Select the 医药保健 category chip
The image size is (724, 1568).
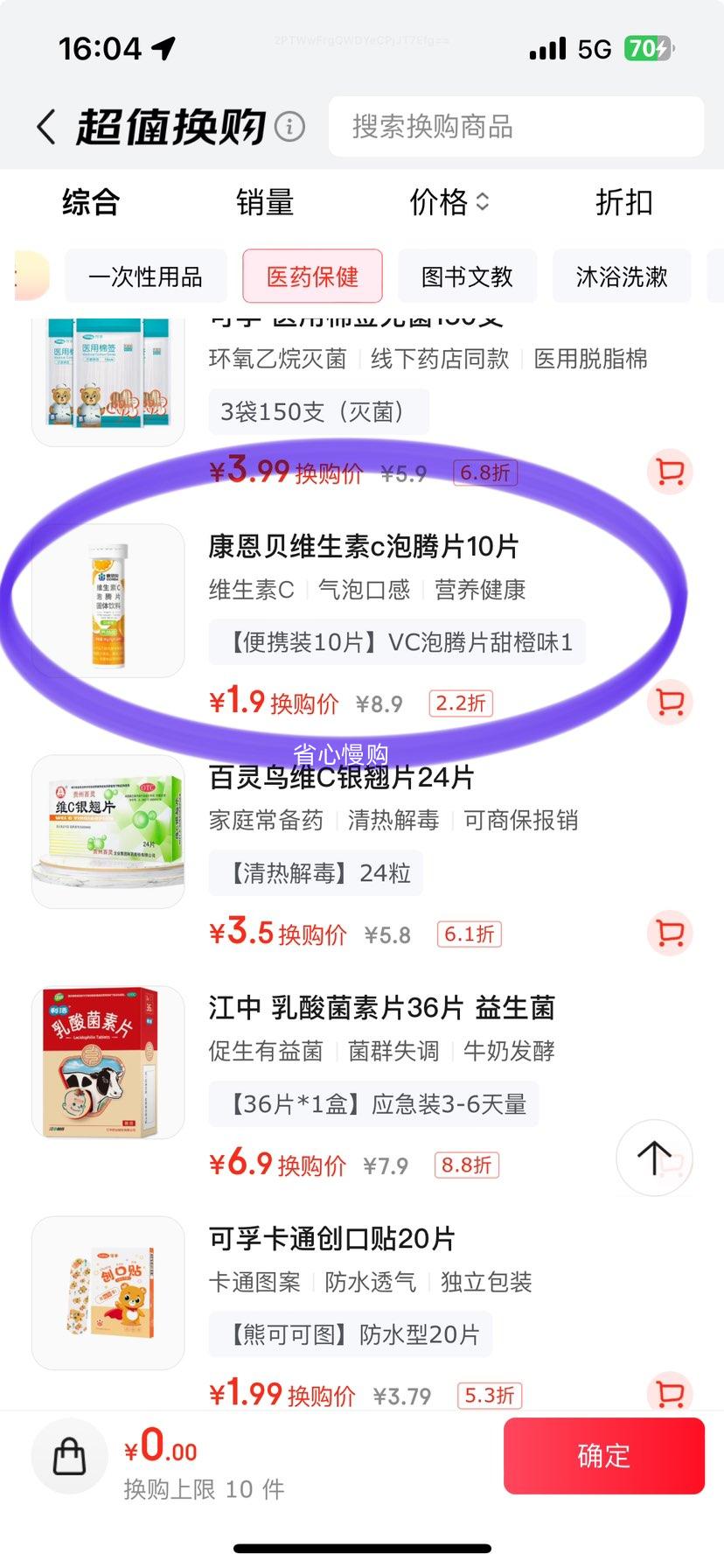[312, 276]
